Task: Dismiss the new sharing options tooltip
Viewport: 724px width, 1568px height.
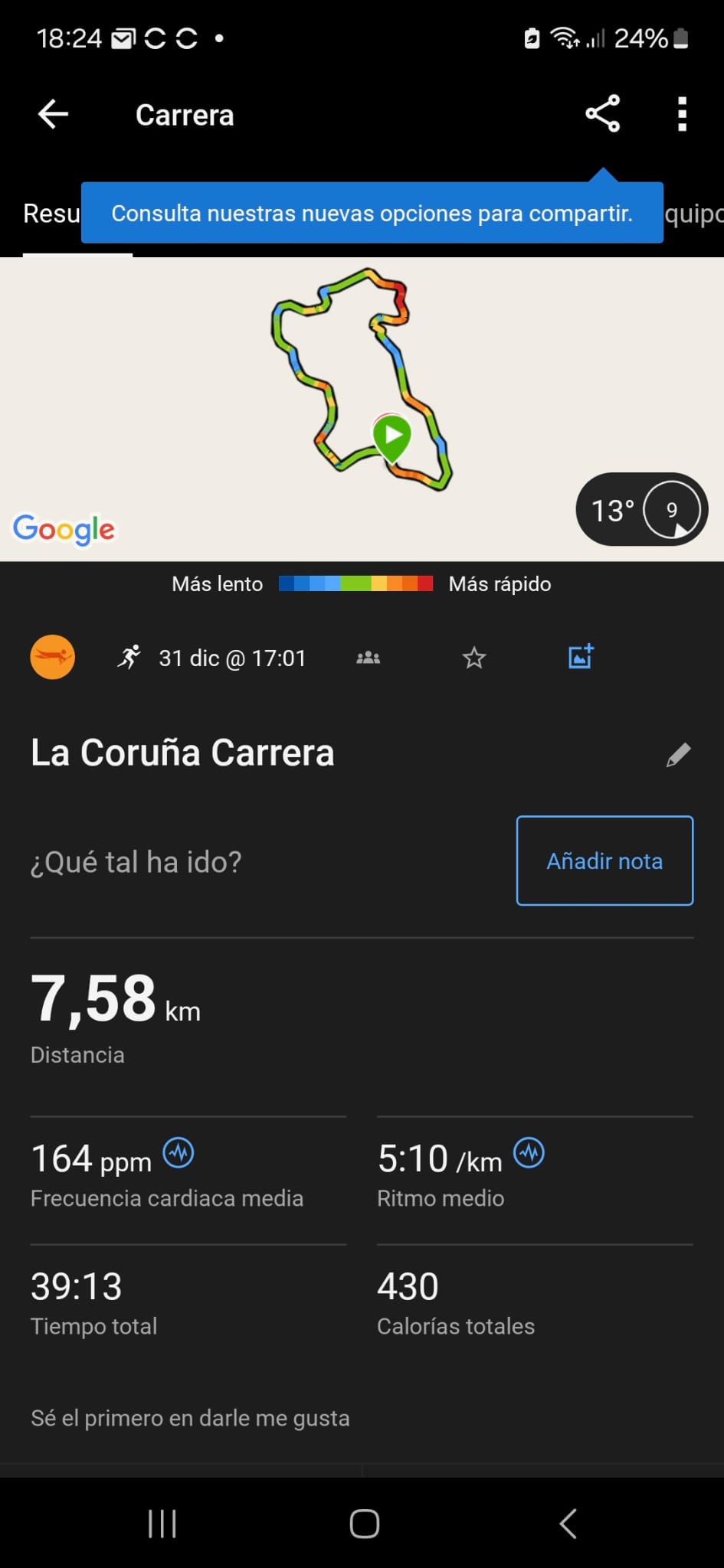Action: 372,213
